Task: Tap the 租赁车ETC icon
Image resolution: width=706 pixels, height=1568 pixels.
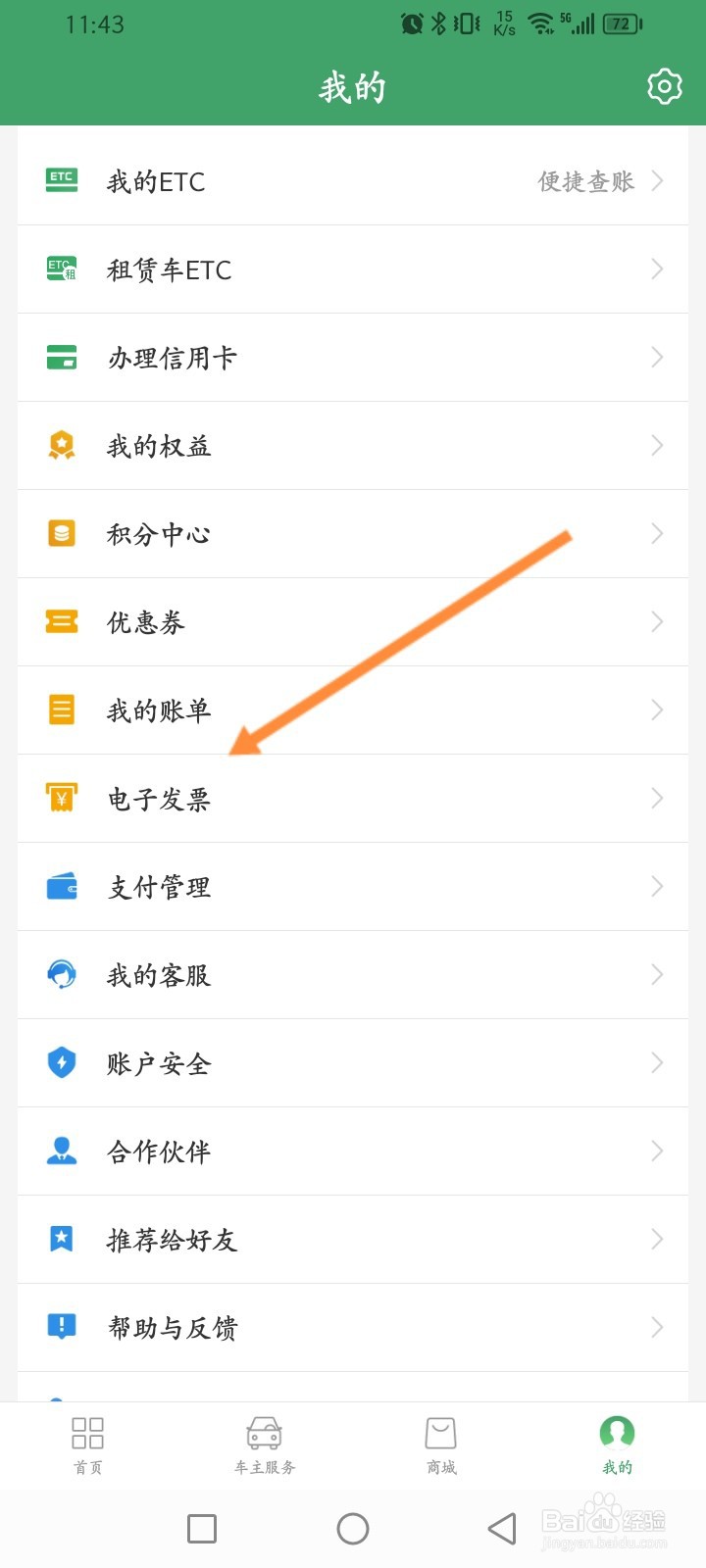Action: click(x=61, y=269)
